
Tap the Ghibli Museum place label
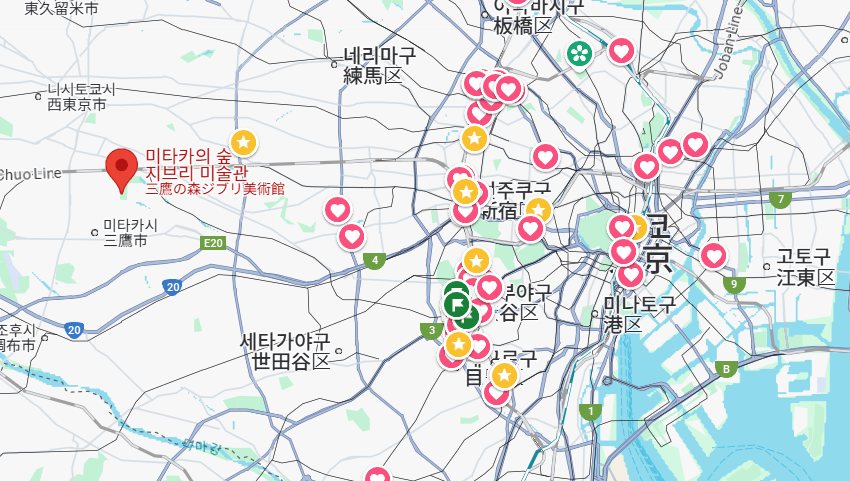coord(215,171)
